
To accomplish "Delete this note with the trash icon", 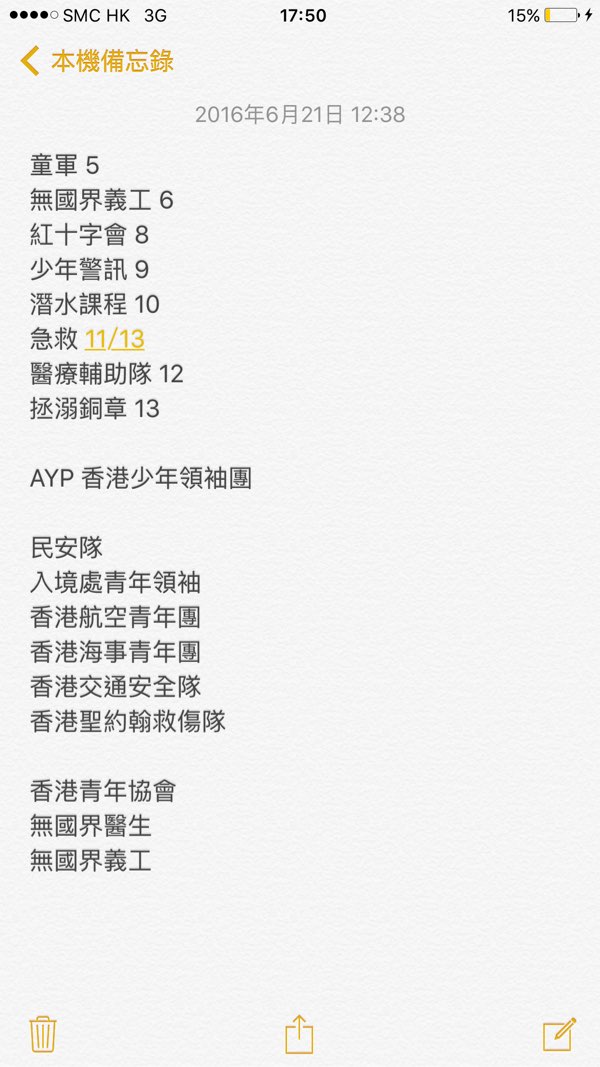I will click(x=42, y=1033).
